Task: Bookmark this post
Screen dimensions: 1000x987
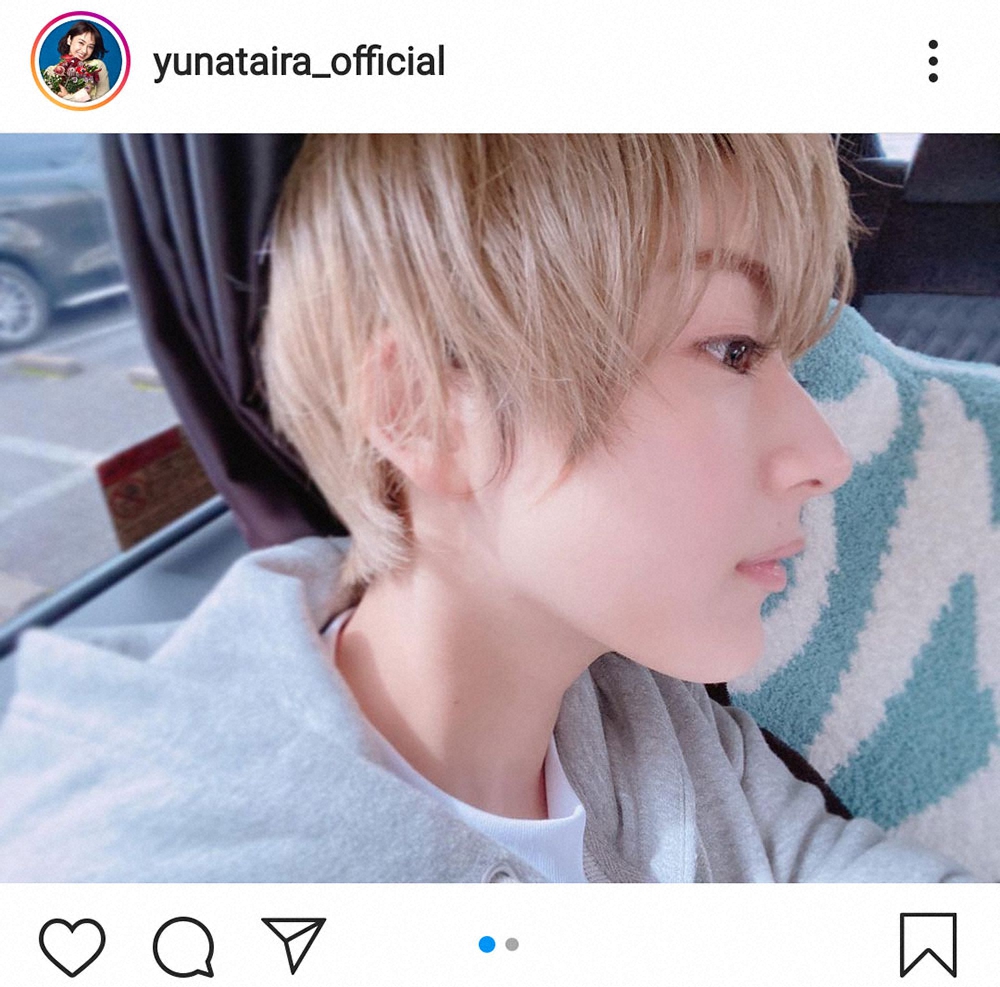Action: pyautogui.click(x=927, y=944)
